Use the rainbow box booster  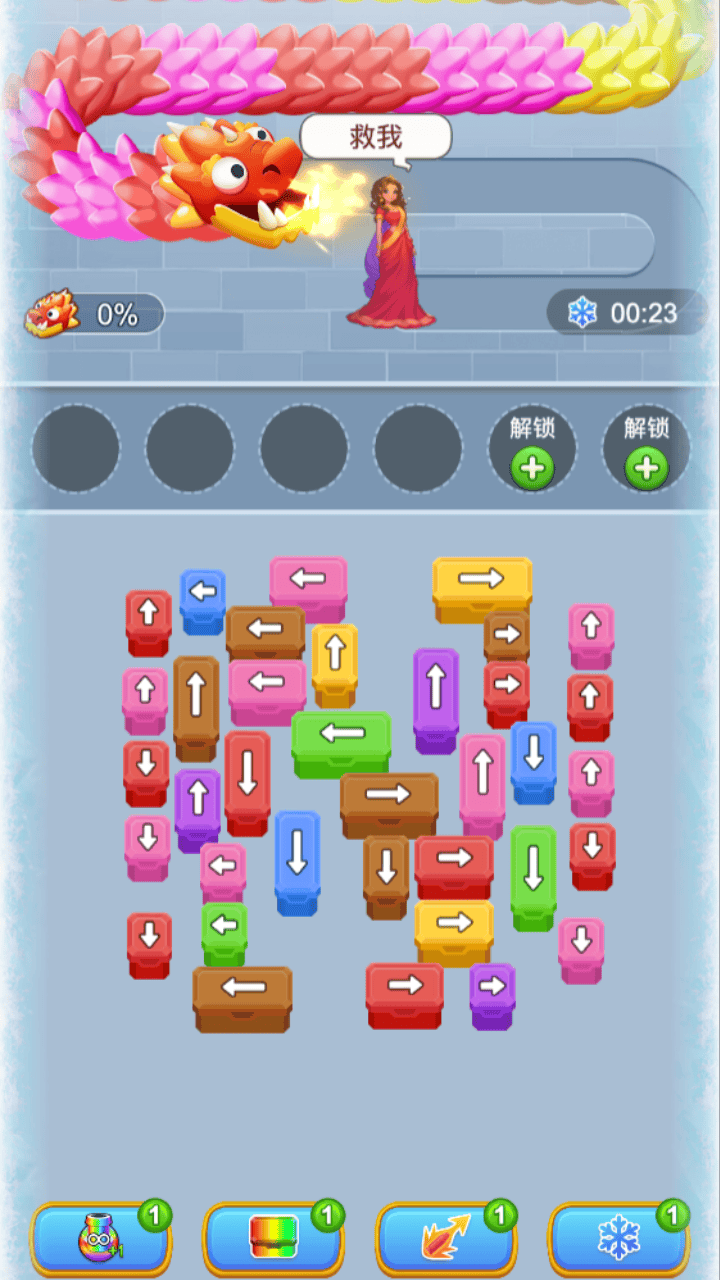click(x=273, y=1238)
